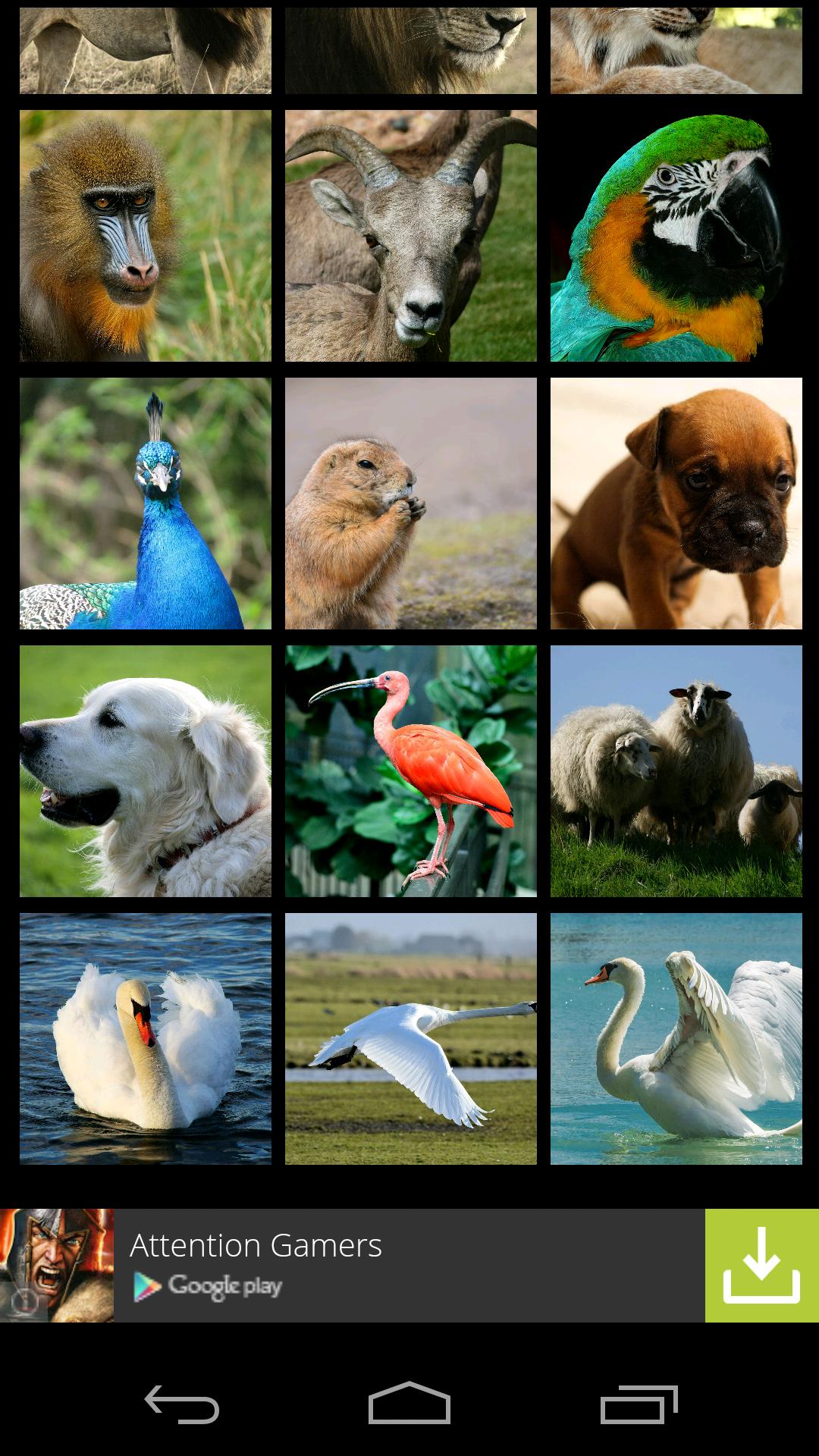Go back using the system back button

coord(182,1404)
